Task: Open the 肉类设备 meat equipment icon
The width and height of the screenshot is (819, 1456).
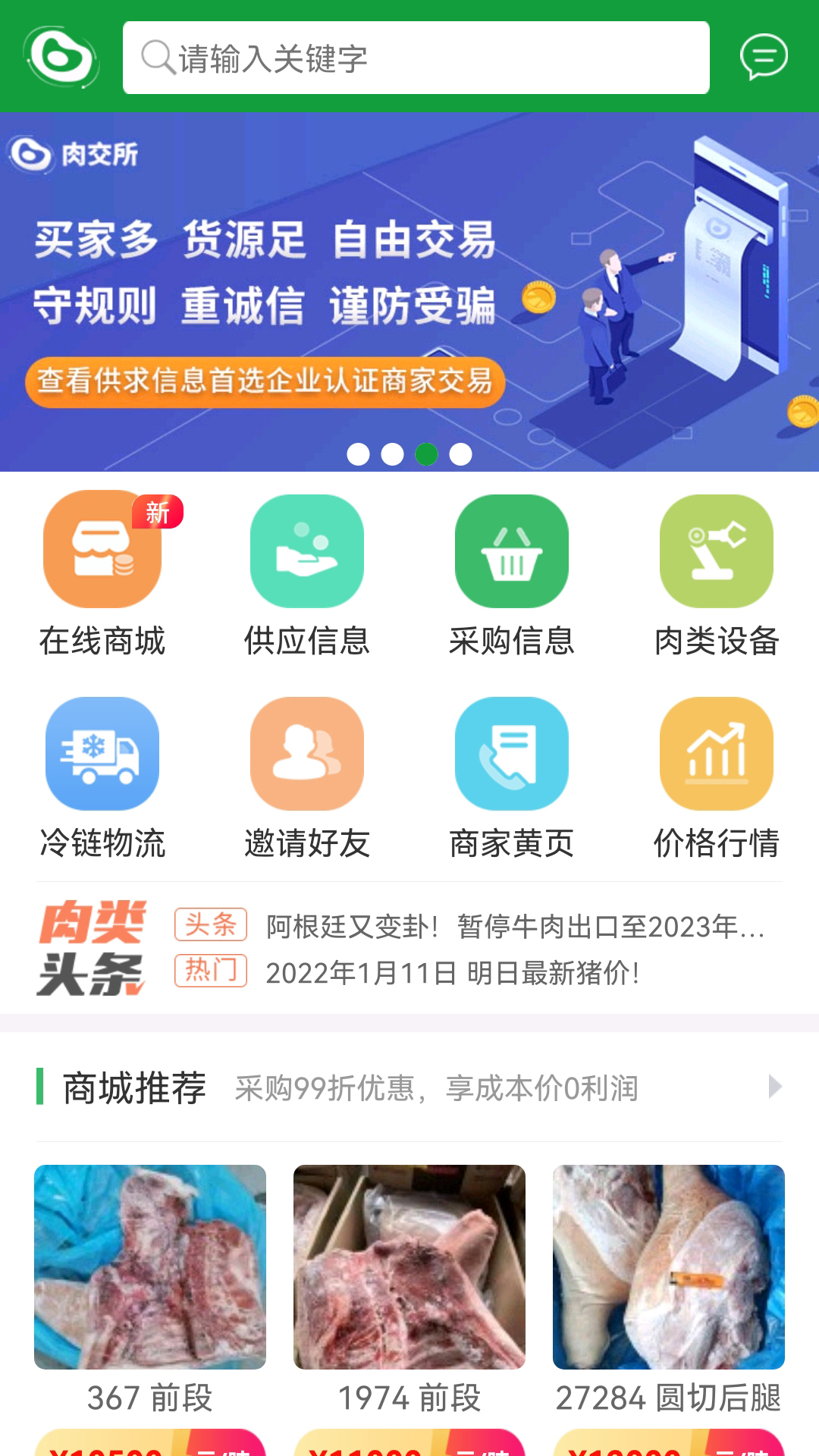Action: (716, 551)
